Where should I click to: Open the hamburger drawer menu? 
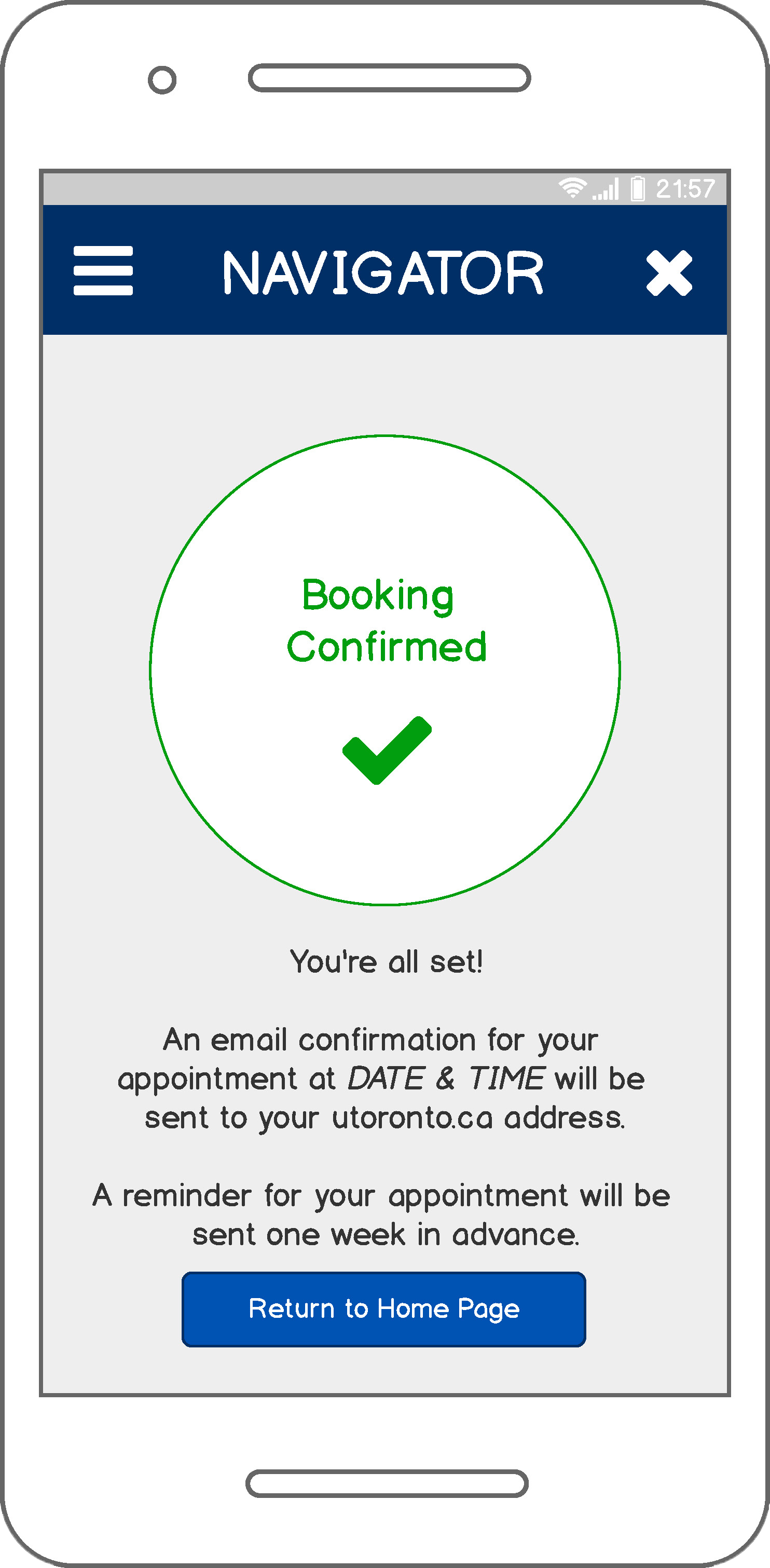[103, 271]
